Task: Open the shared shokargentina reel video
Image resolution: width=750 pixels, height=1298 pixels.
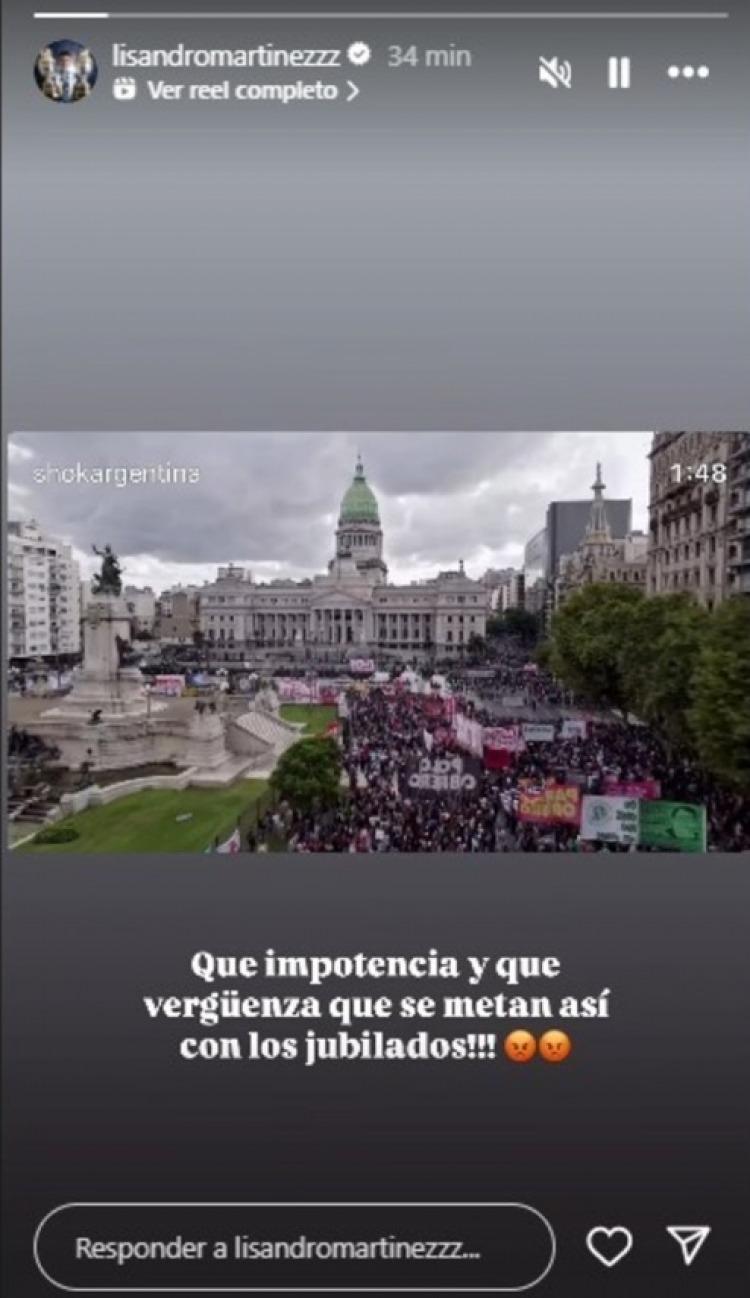Action: coord(378,641)
